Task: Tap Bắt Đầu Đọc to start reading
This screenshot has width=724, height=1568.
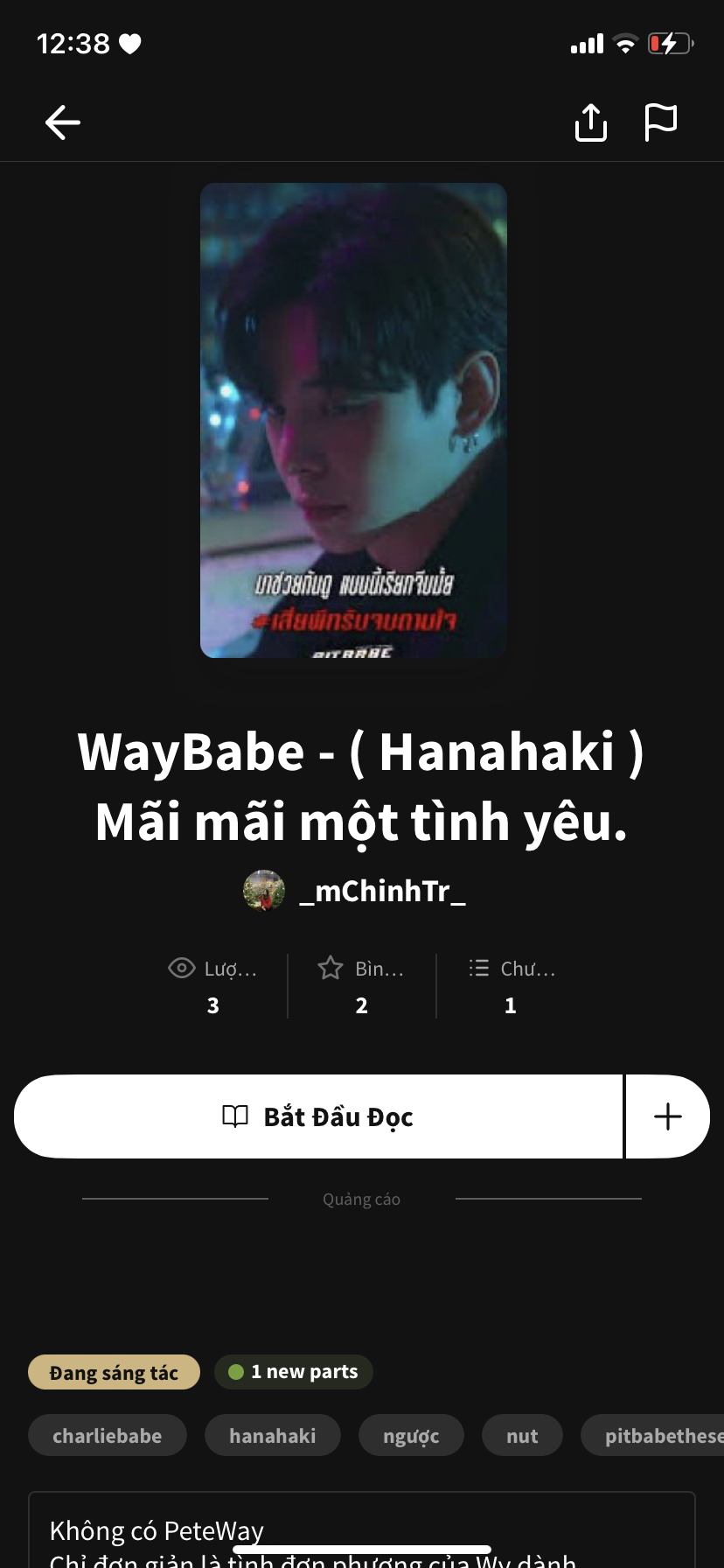Action: pyautogui.click(x=318, y=1116)
